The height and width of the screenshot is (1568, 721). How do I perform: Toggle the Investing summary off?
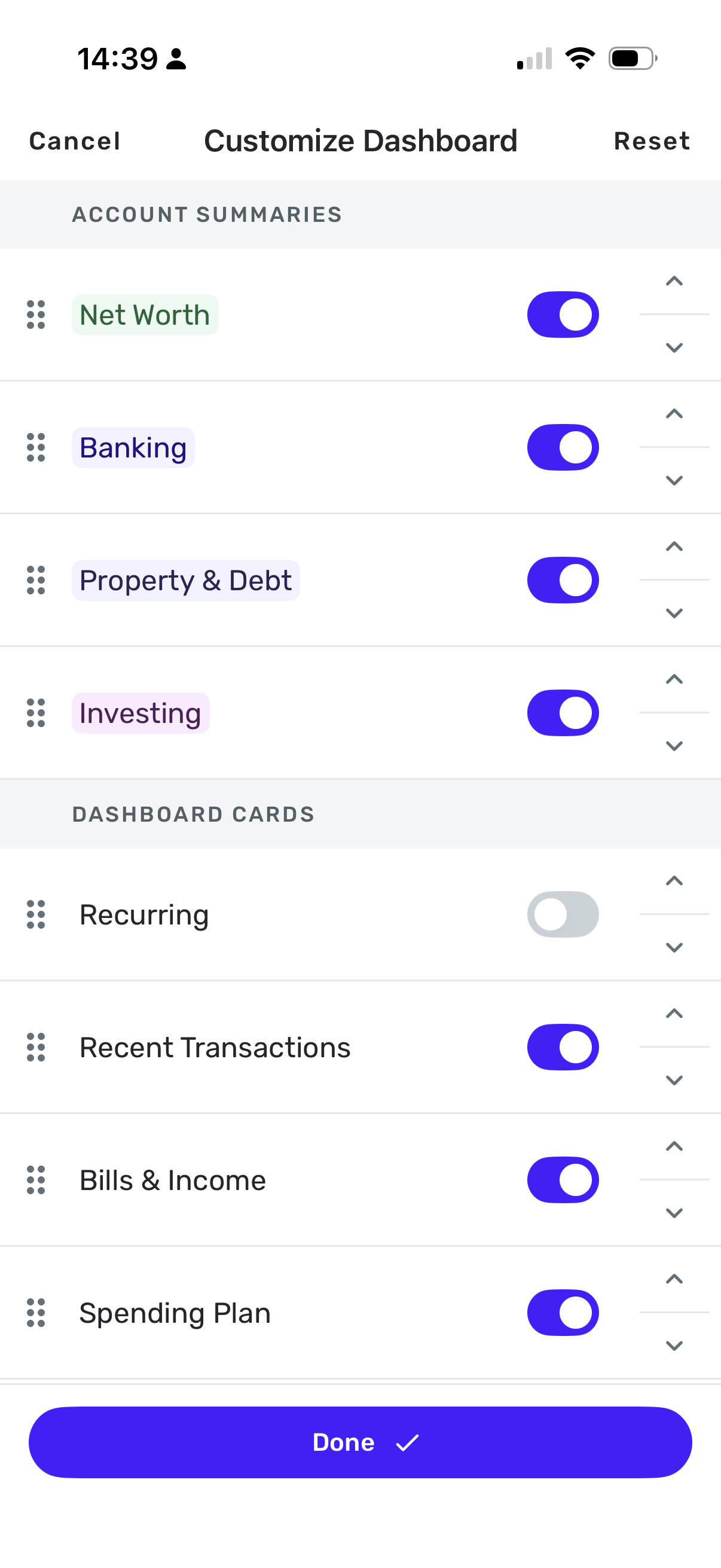563,713
